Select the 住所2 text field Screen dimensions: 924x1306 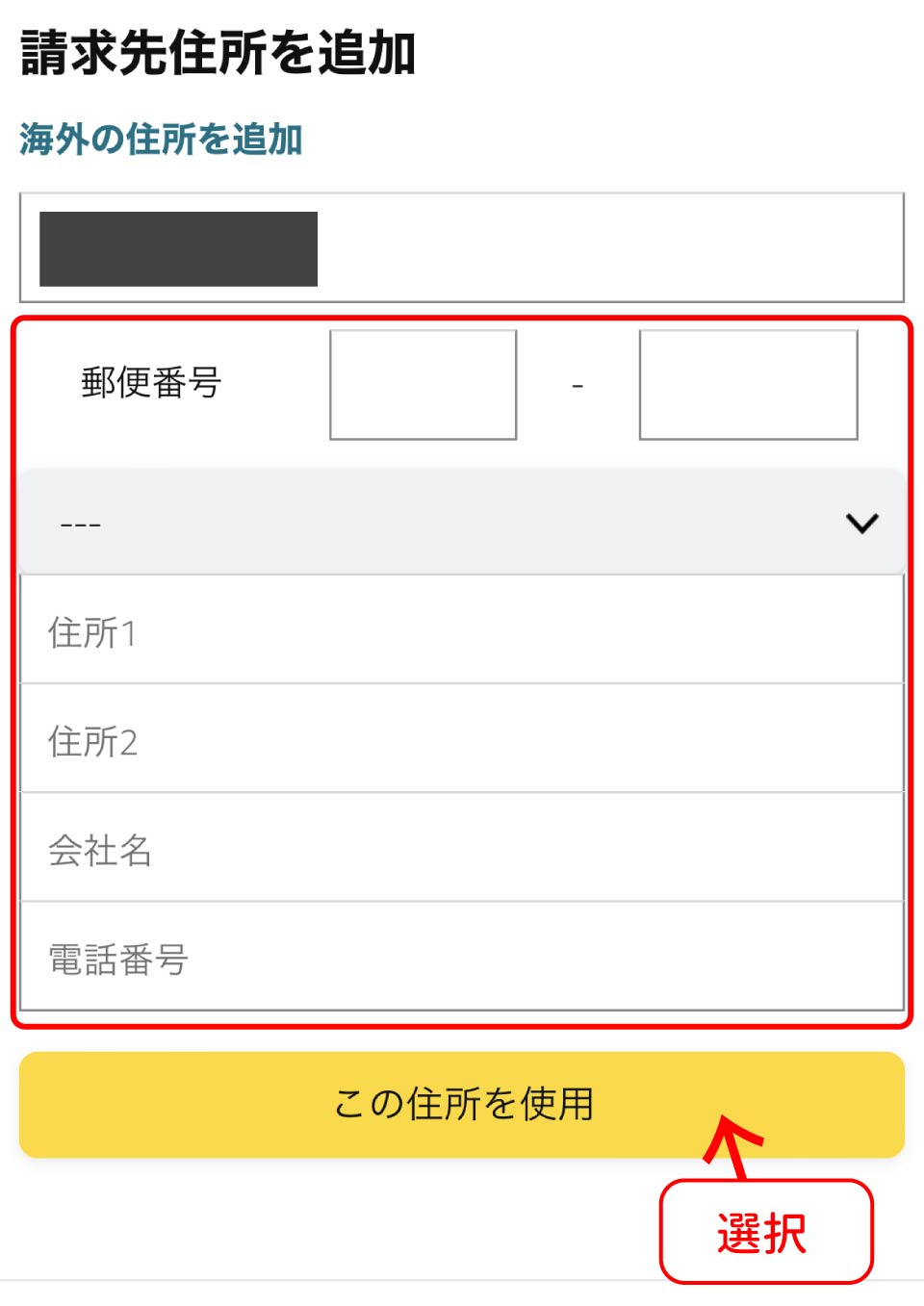[x=462, y=740]
